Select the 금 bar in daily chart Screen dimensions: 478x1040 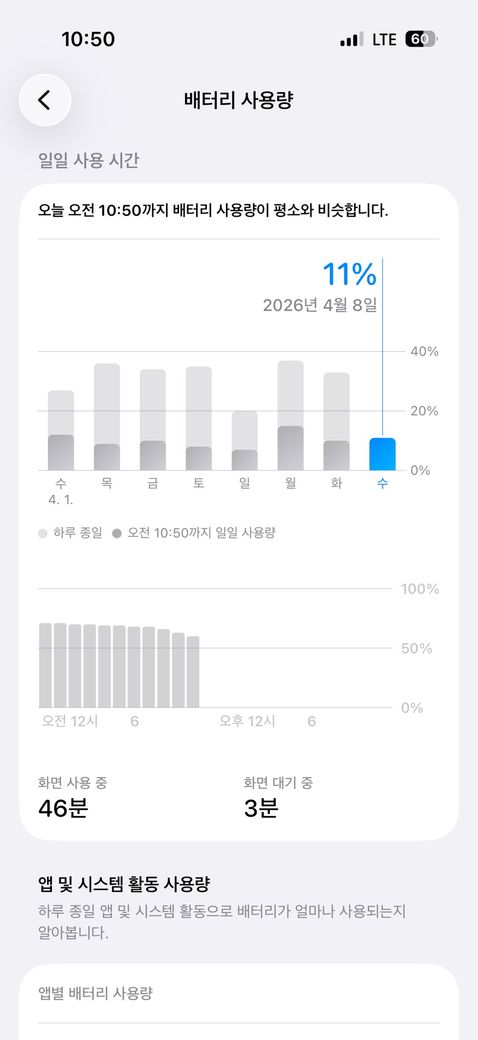(152, 420)
